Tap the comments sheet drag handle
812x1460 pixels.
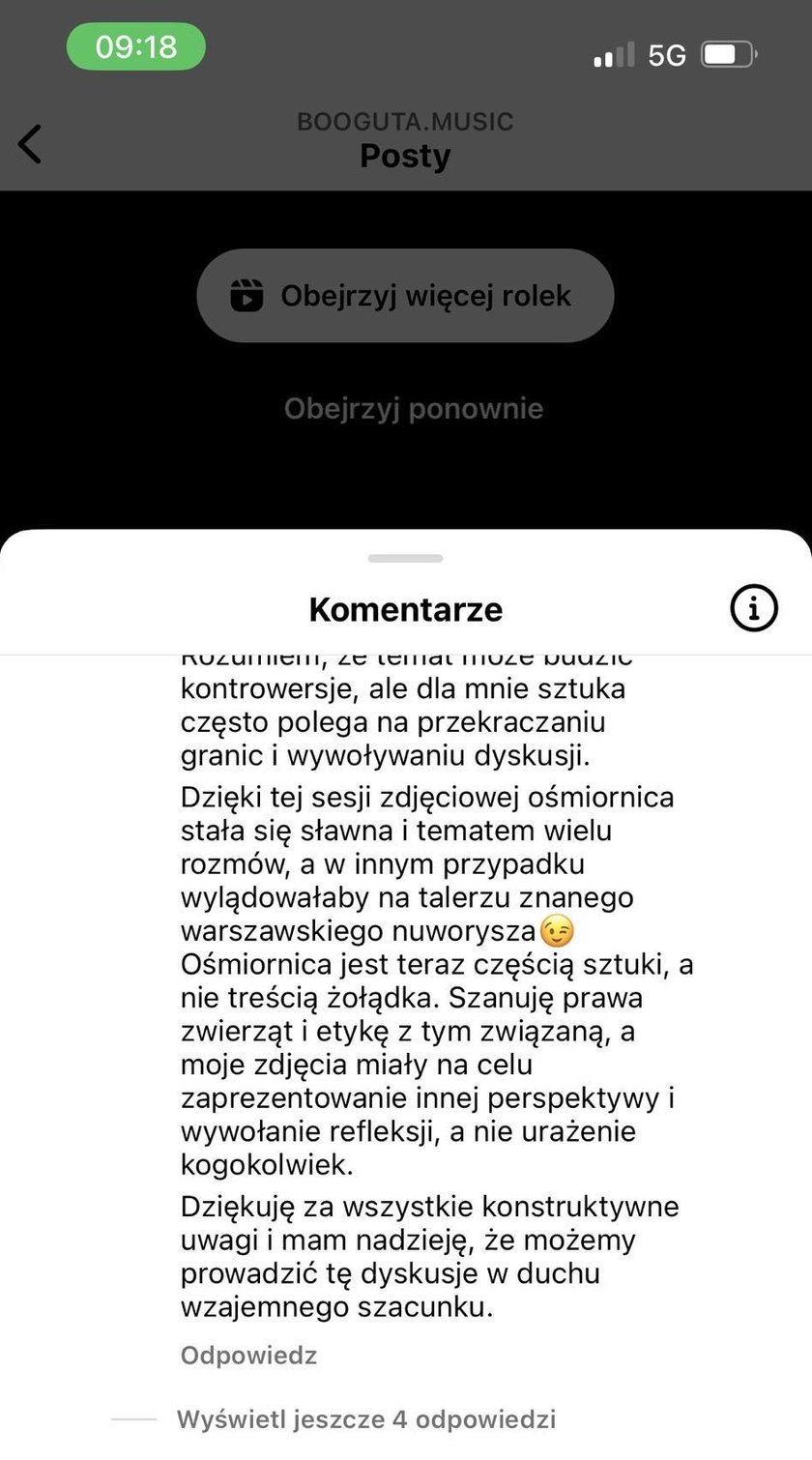(x=405, y=559)
